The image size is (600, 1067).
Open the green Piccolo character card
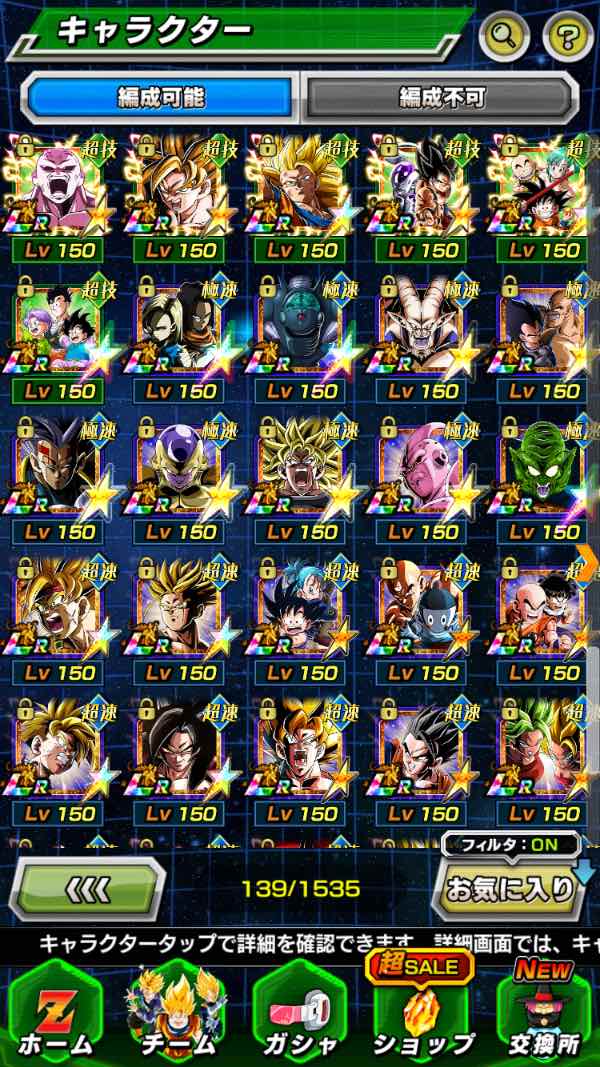(x=545, y=468)
